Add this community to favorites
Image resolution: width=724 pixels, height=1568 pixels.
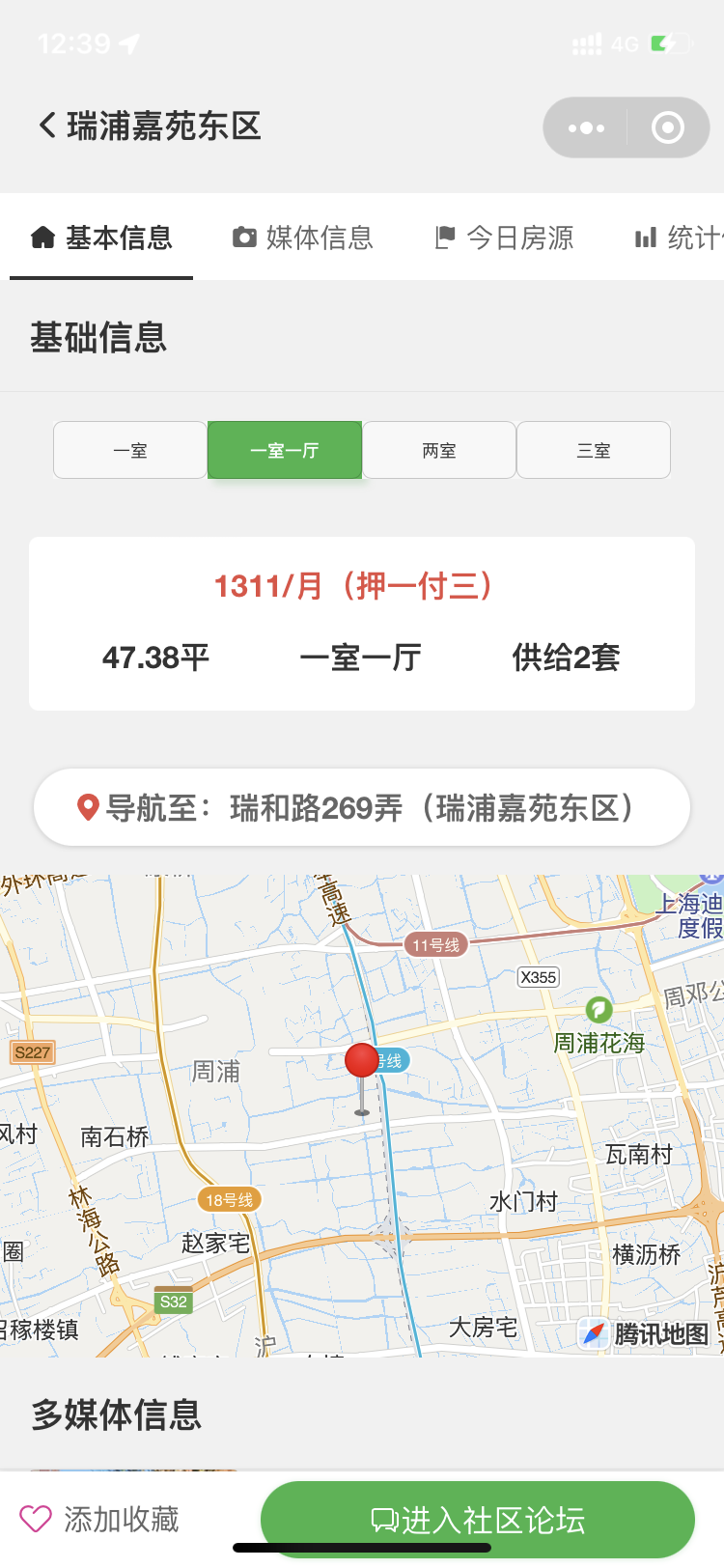99,1520
